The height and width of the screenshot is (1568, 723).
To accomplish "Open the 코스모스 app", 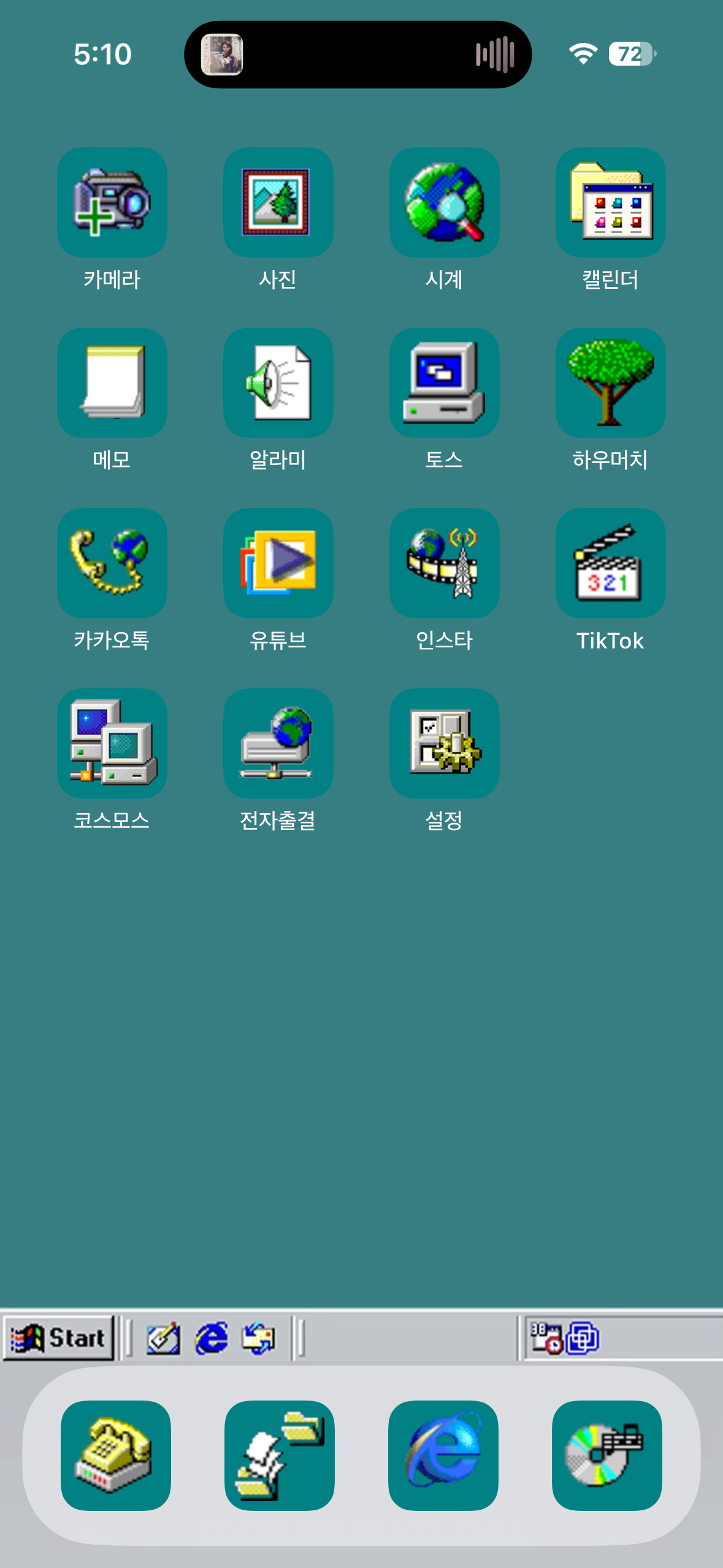I will [x=112, y=744].
